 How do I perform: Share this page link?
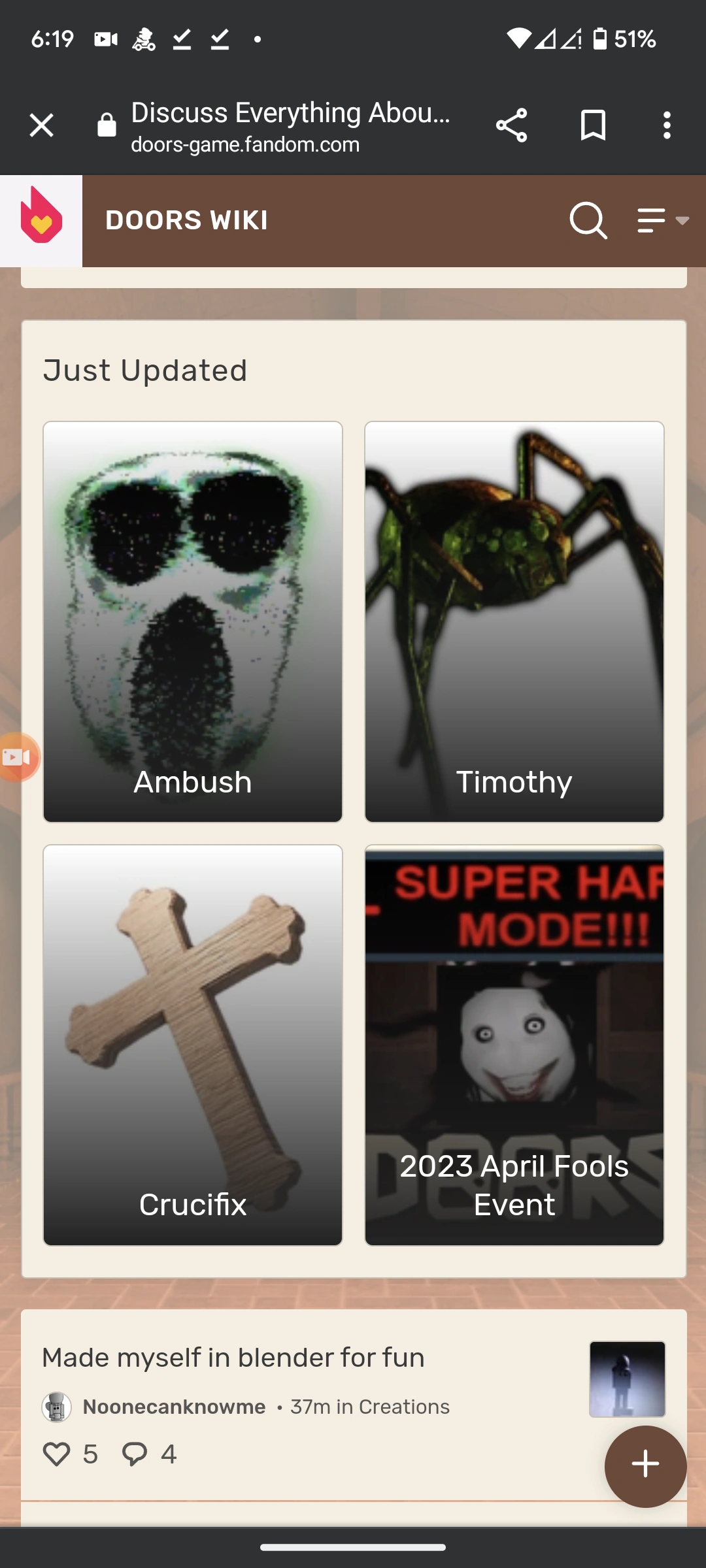tap(511, 125)
